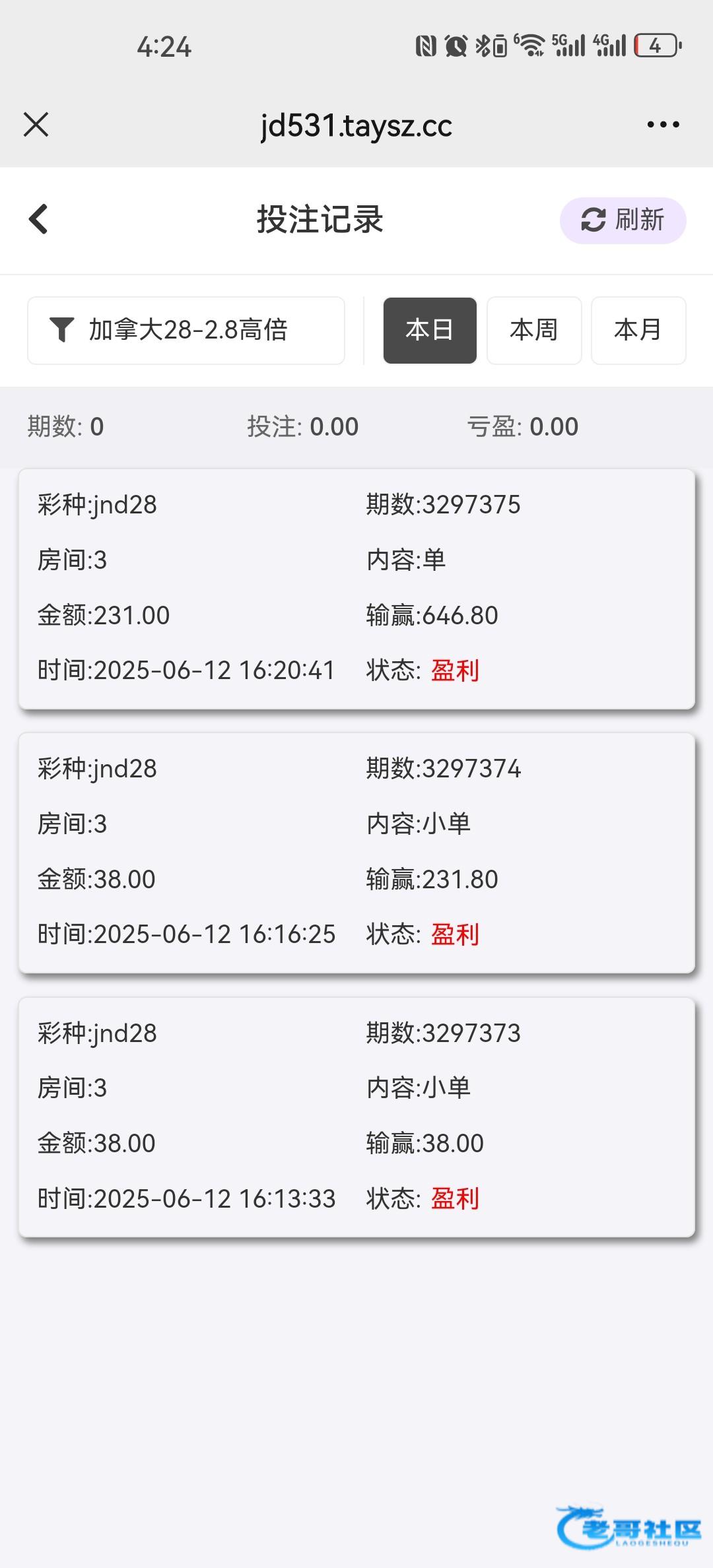Switch to the 本月 tab
The height and width of the screenshot is (1568, 713).
click(x=638, y=330)
